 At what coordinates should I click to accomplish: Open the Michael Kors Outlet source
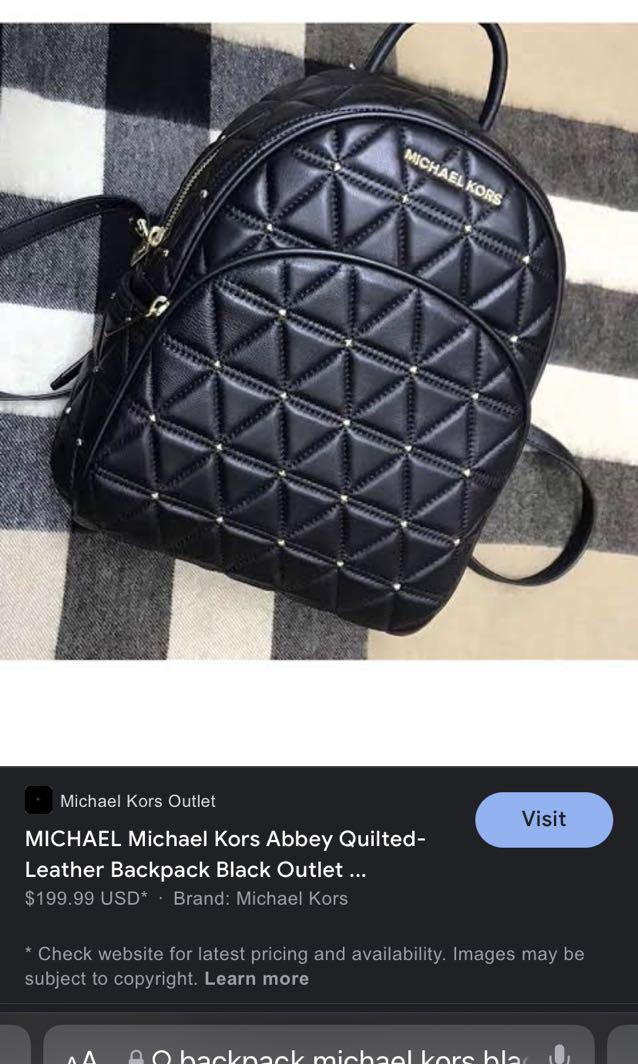click(137, 801)
